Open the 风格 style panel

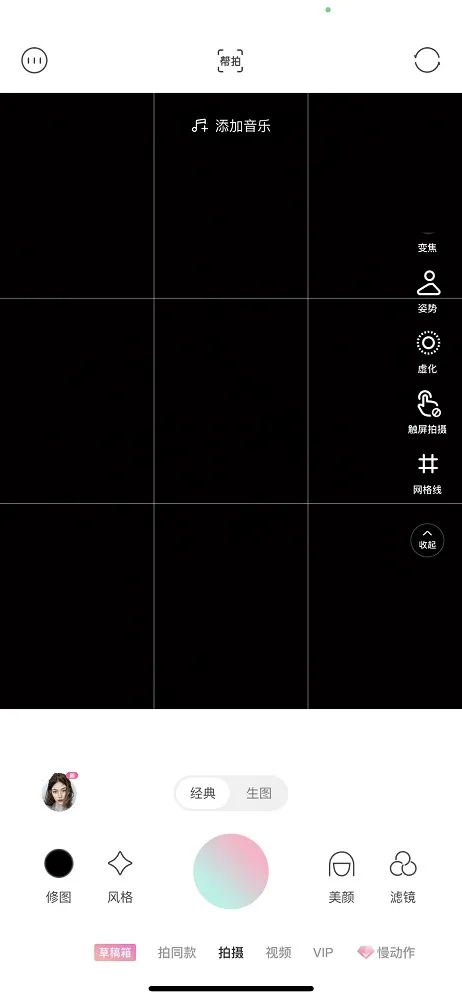pos(120,876)
